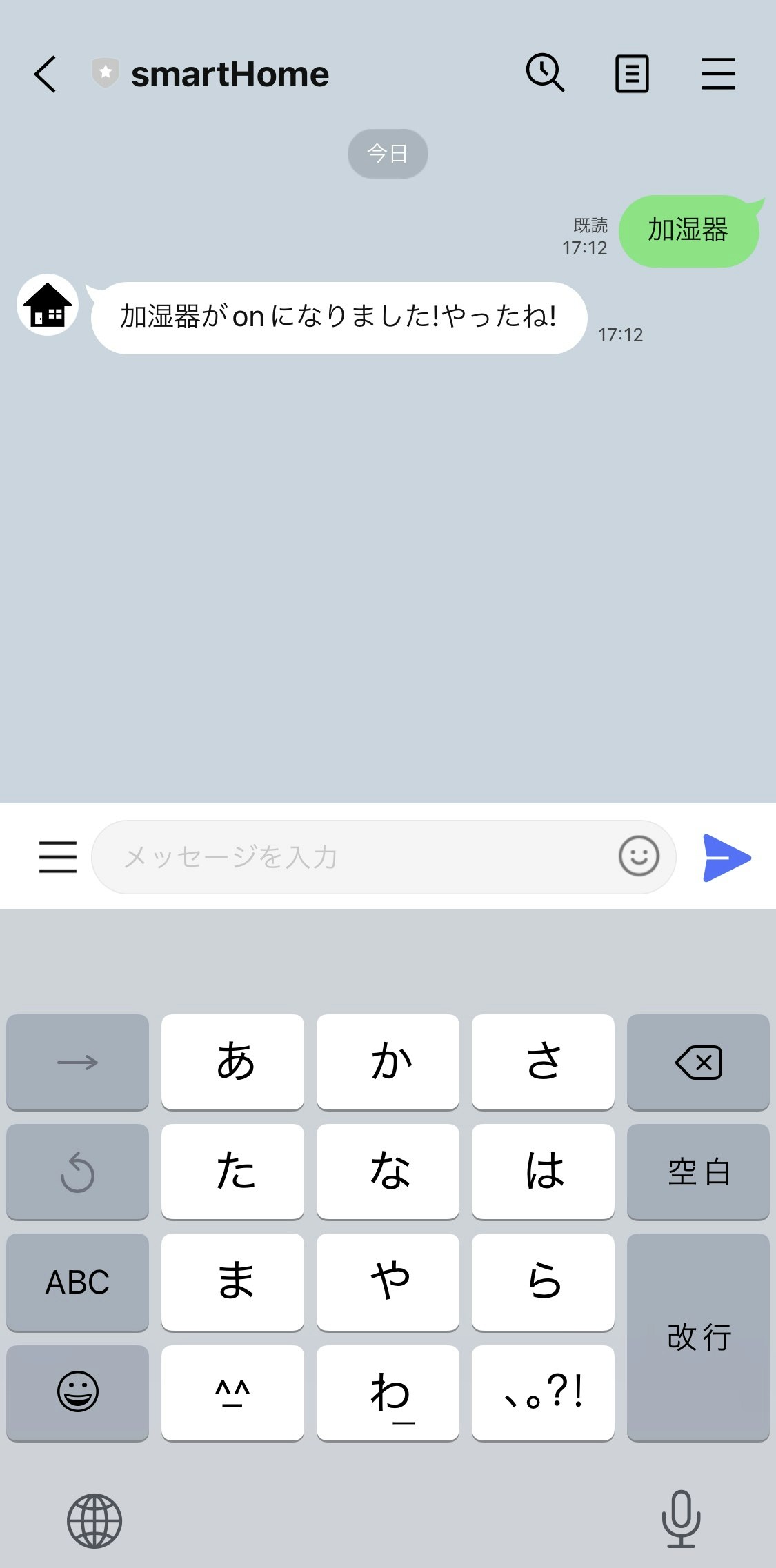The image size is (776, 1568).
Task: Send the message with blue arrow
Action: click(x=726, y=857)
